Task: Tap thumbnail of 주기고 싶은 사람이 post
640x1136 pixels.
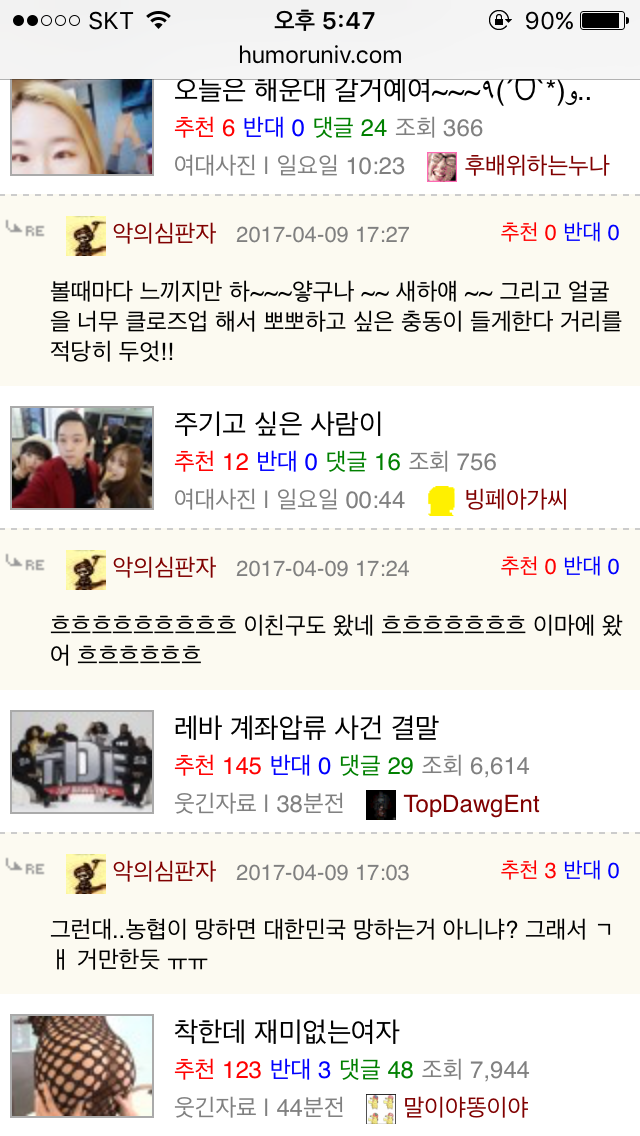Action: click(82, 458)
